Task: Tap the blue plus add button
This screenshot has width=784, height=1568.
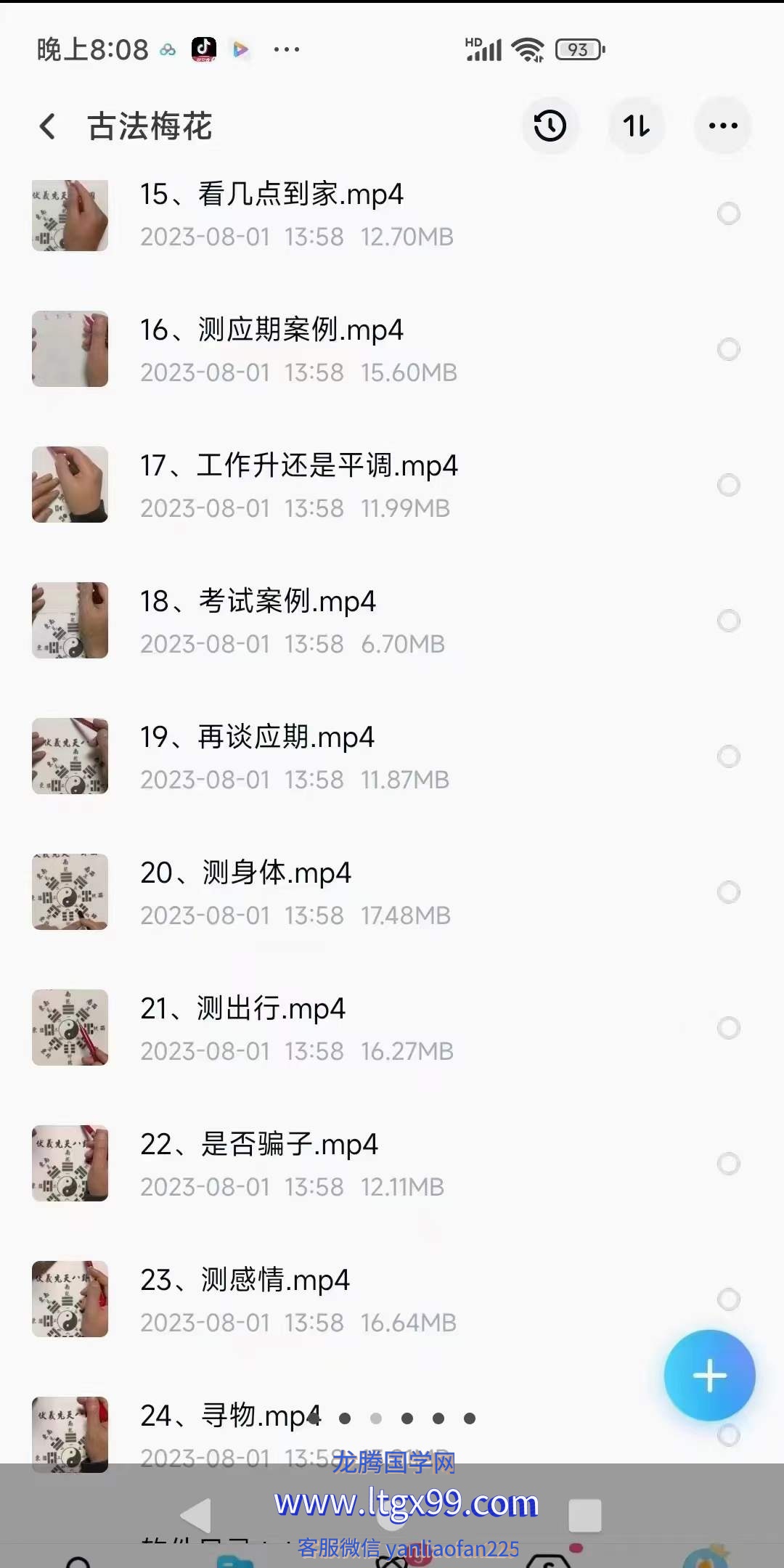Action: click(x=709, y=1376)
